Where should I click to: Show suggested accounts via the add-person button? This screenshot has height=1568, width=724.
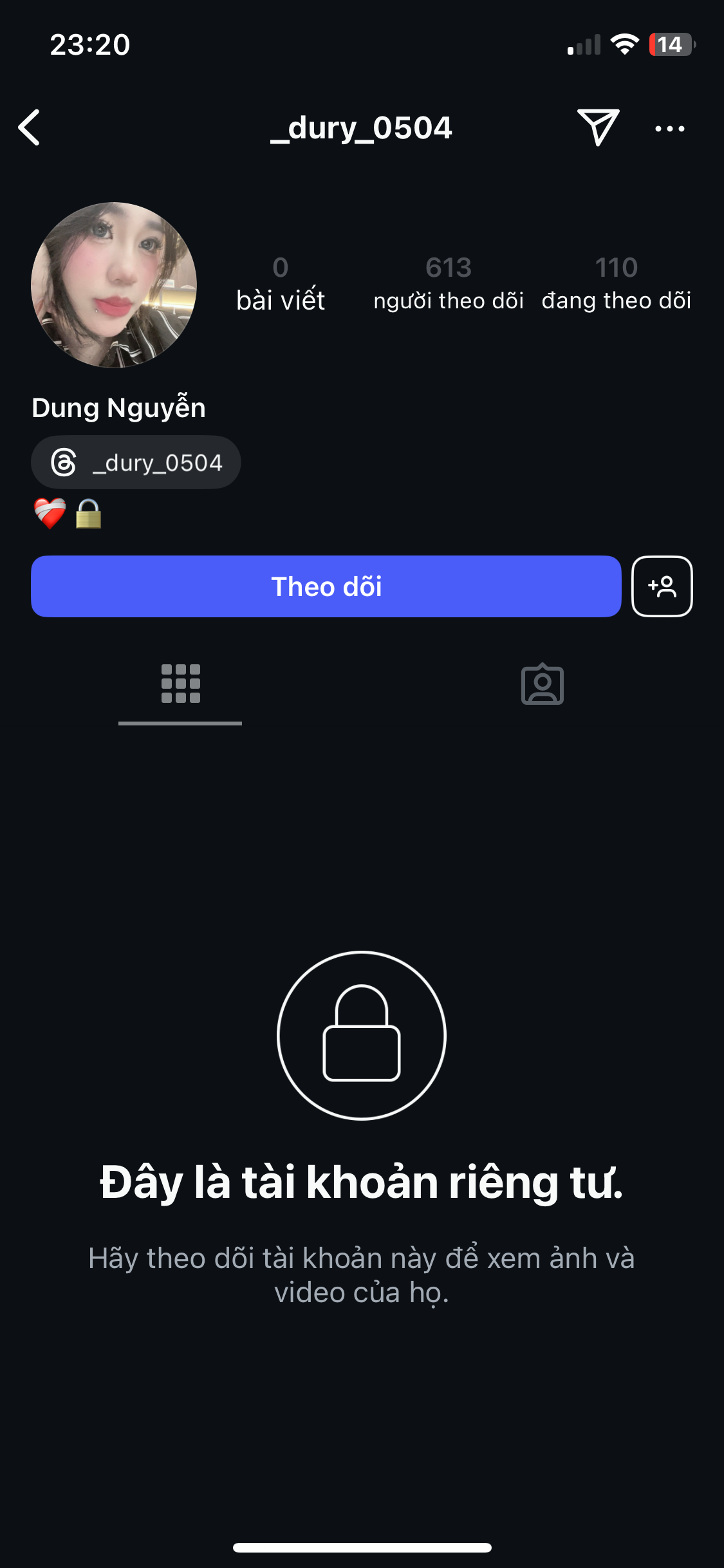pyautogui.click(x=662, y=586)
